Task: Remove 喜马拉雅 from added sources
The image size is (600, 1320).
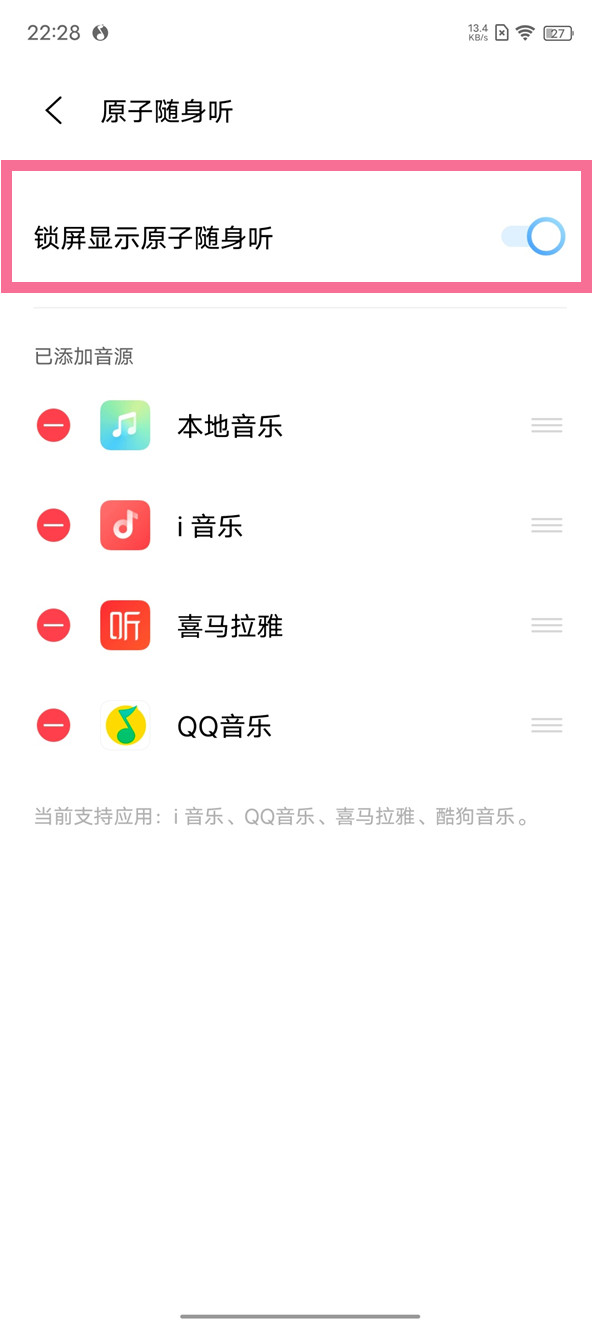Action: 54,626
